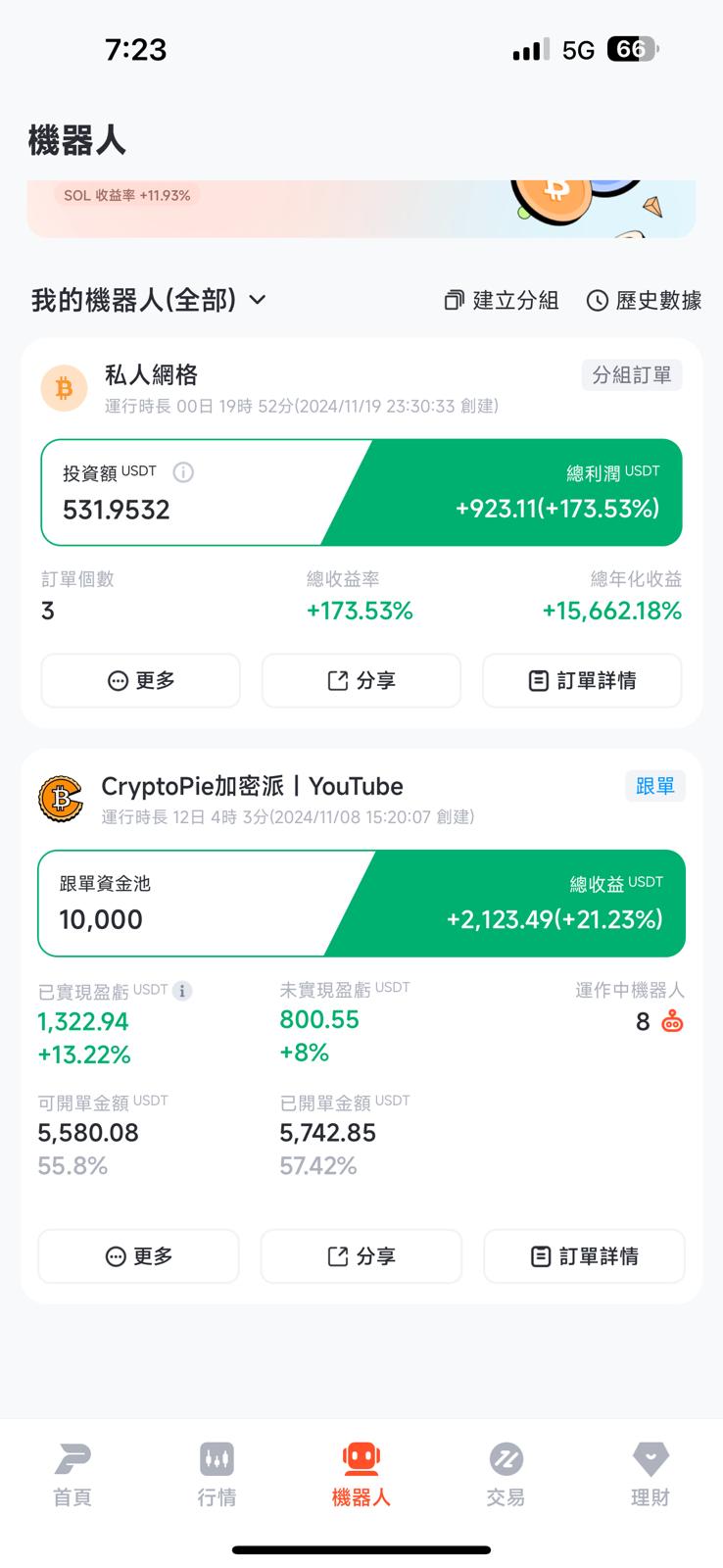Show the 已實現盈虧 info tooltip
Viewport: 723px width, 1568px height.
(x=182, y=991)
